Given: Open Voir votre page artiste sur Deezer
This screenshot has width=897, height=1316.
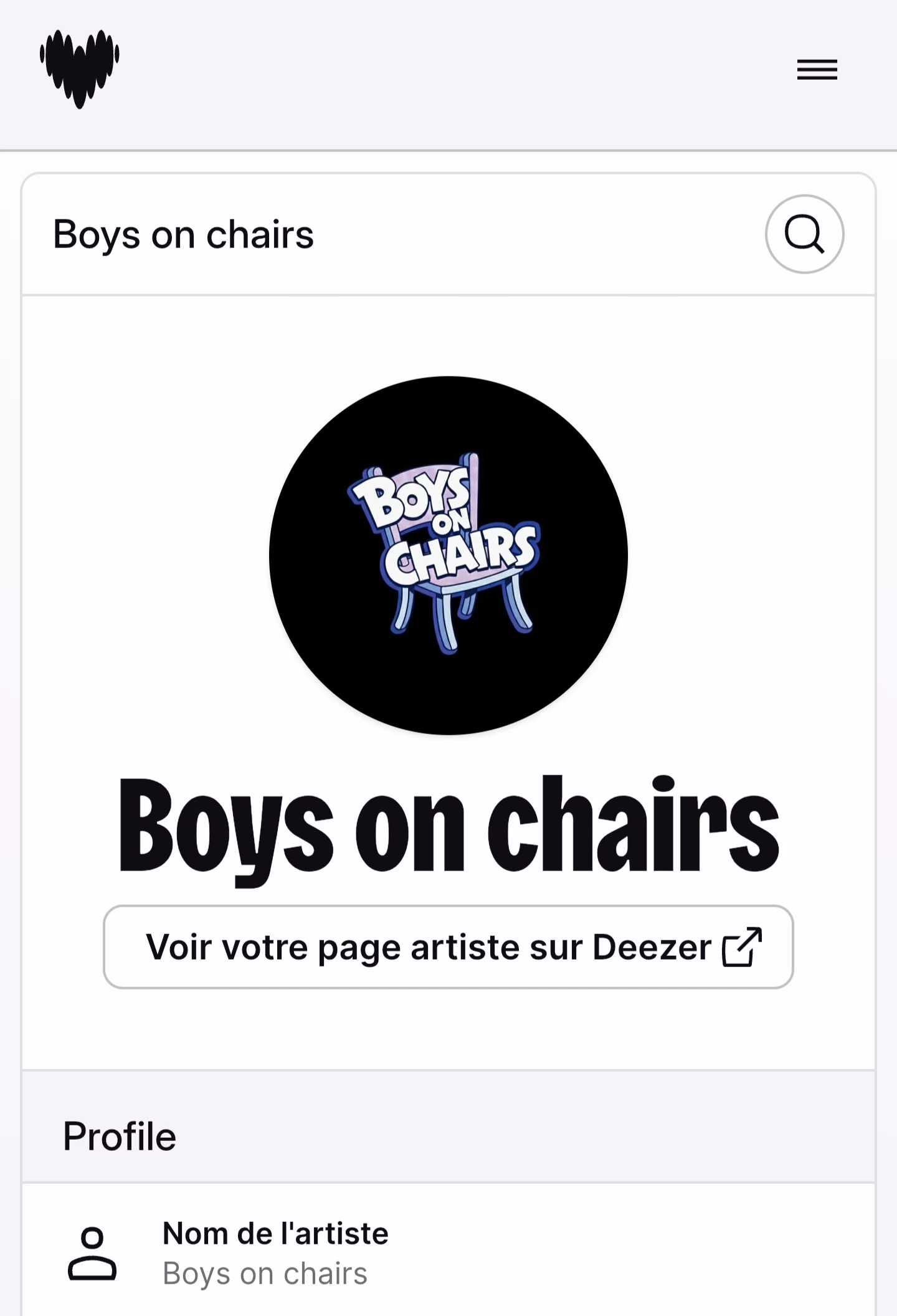Looking at the screenshot, I should click(x=448, y=947).
